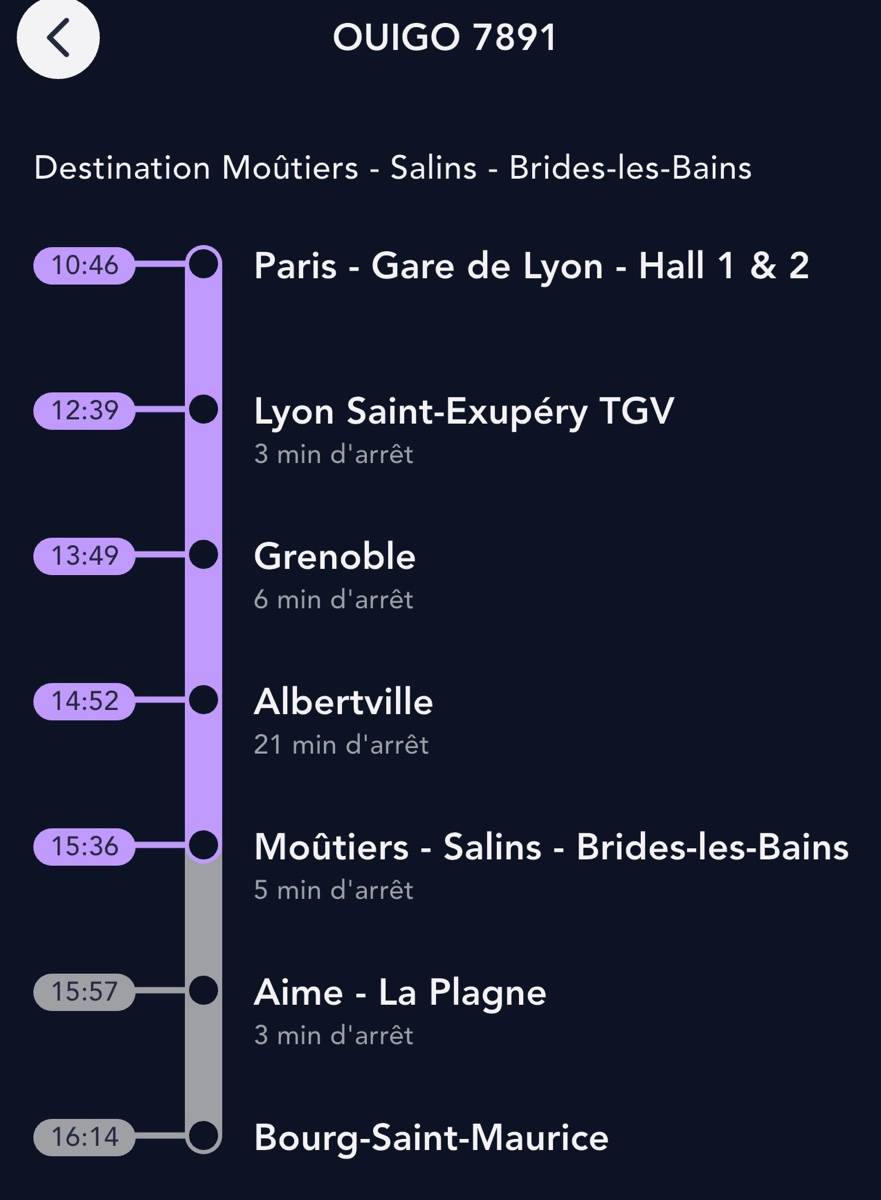Select the 15:36 time badge for Moûtiers
The height and width of the screenshot is (1200, 881).
point(84,845)
